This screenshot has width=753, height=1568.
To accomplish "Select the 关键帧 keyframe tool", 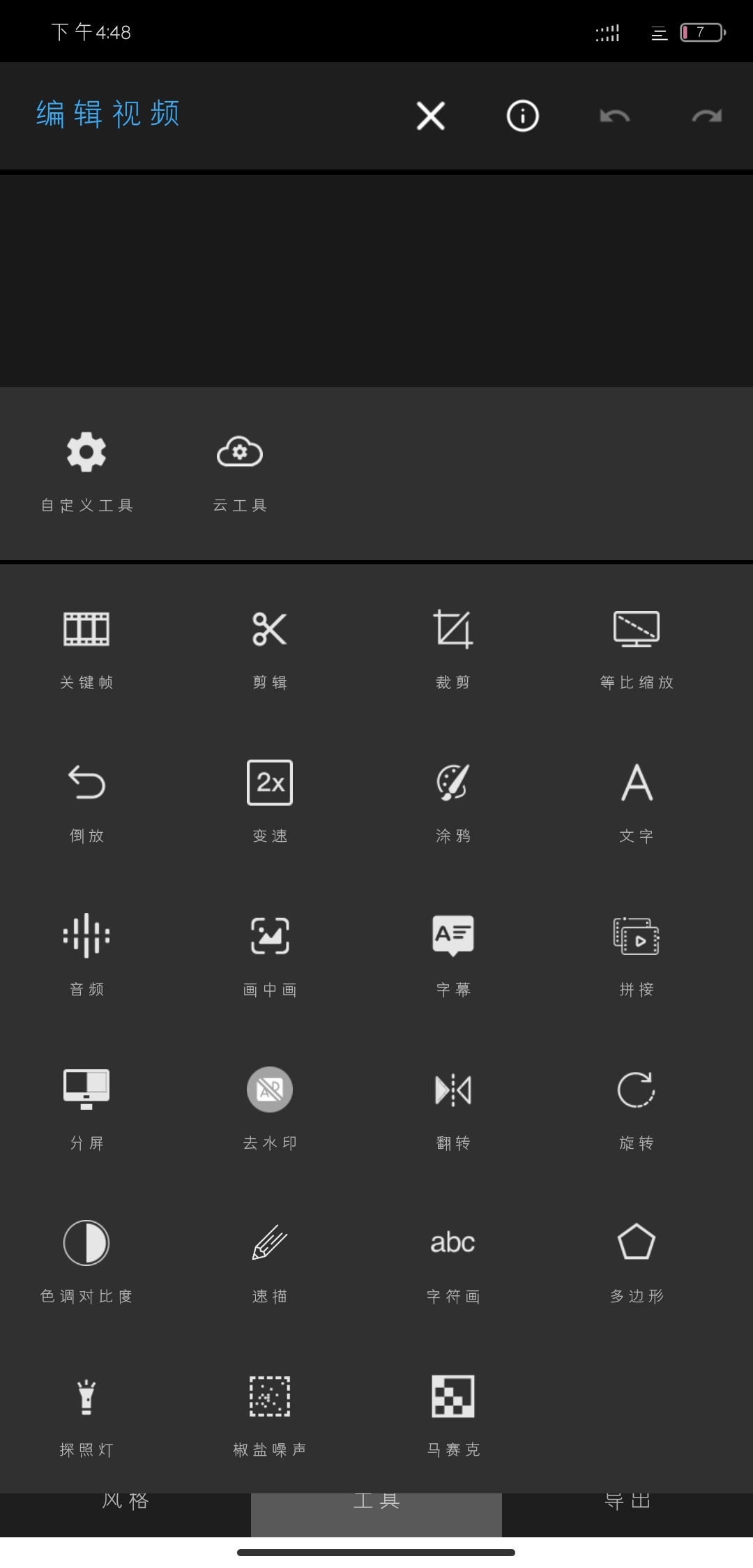I will click(86, 650).
